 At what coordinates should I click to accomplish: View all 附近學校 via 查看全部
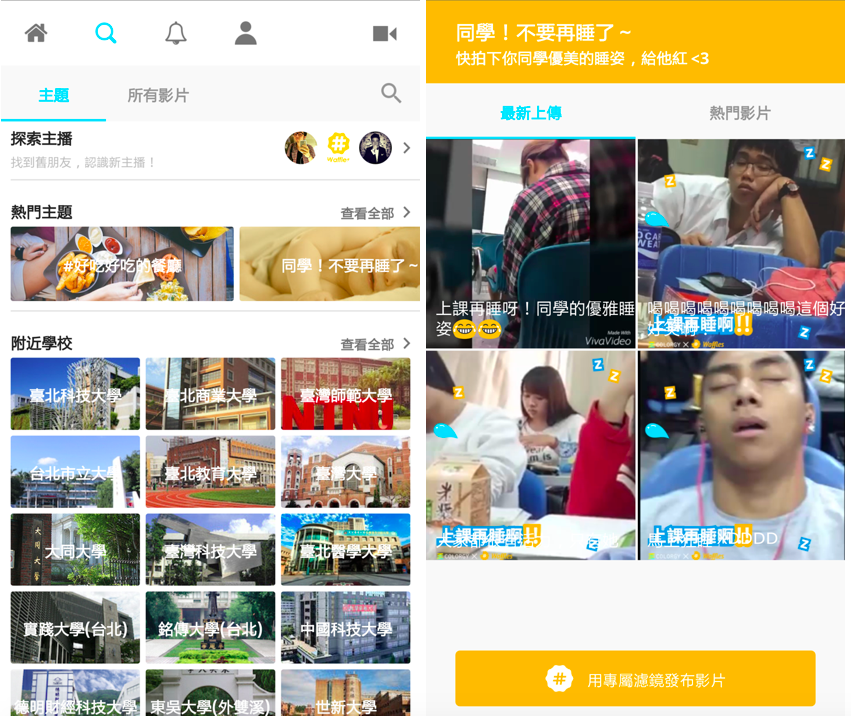coord(375,344)
